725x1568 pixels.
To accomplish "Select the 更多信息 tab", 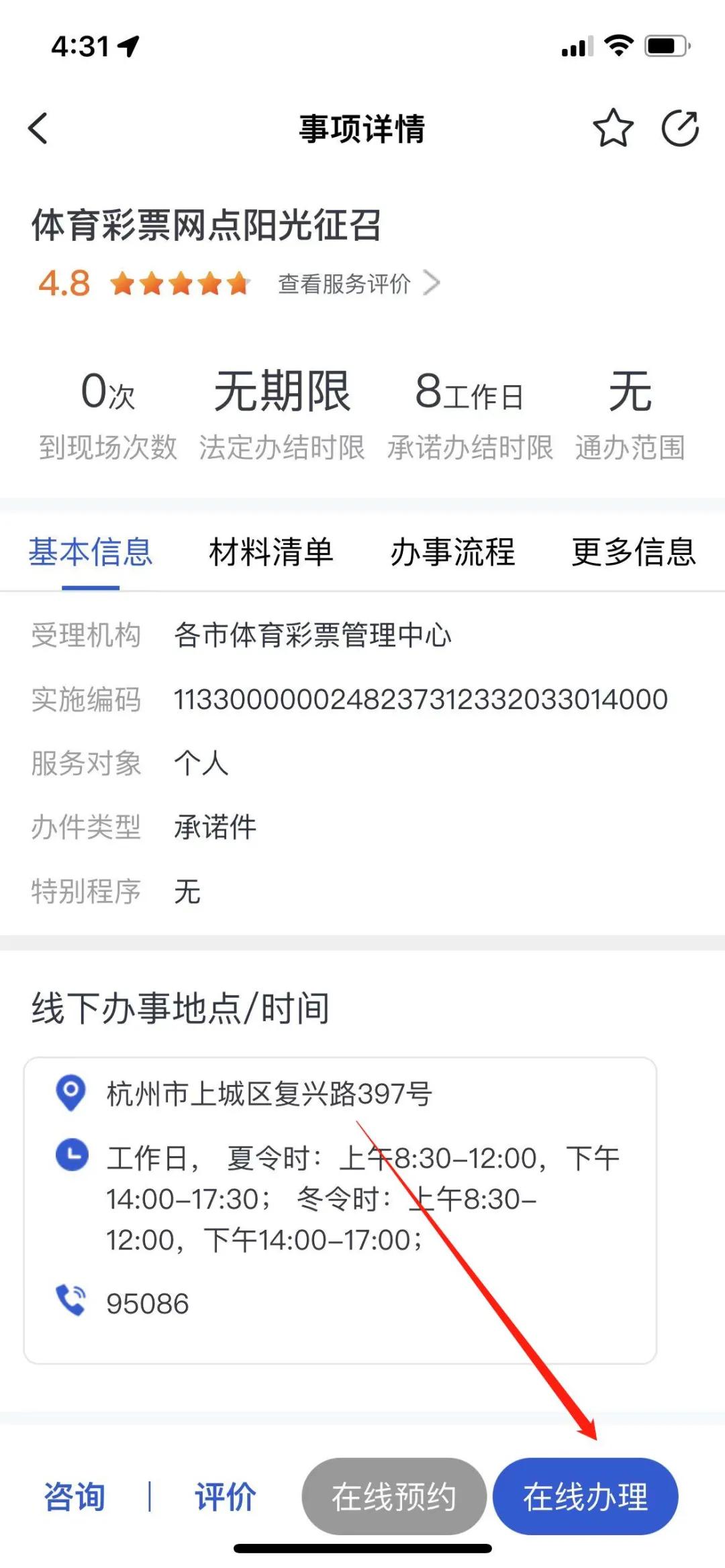I will pos(634,554).
